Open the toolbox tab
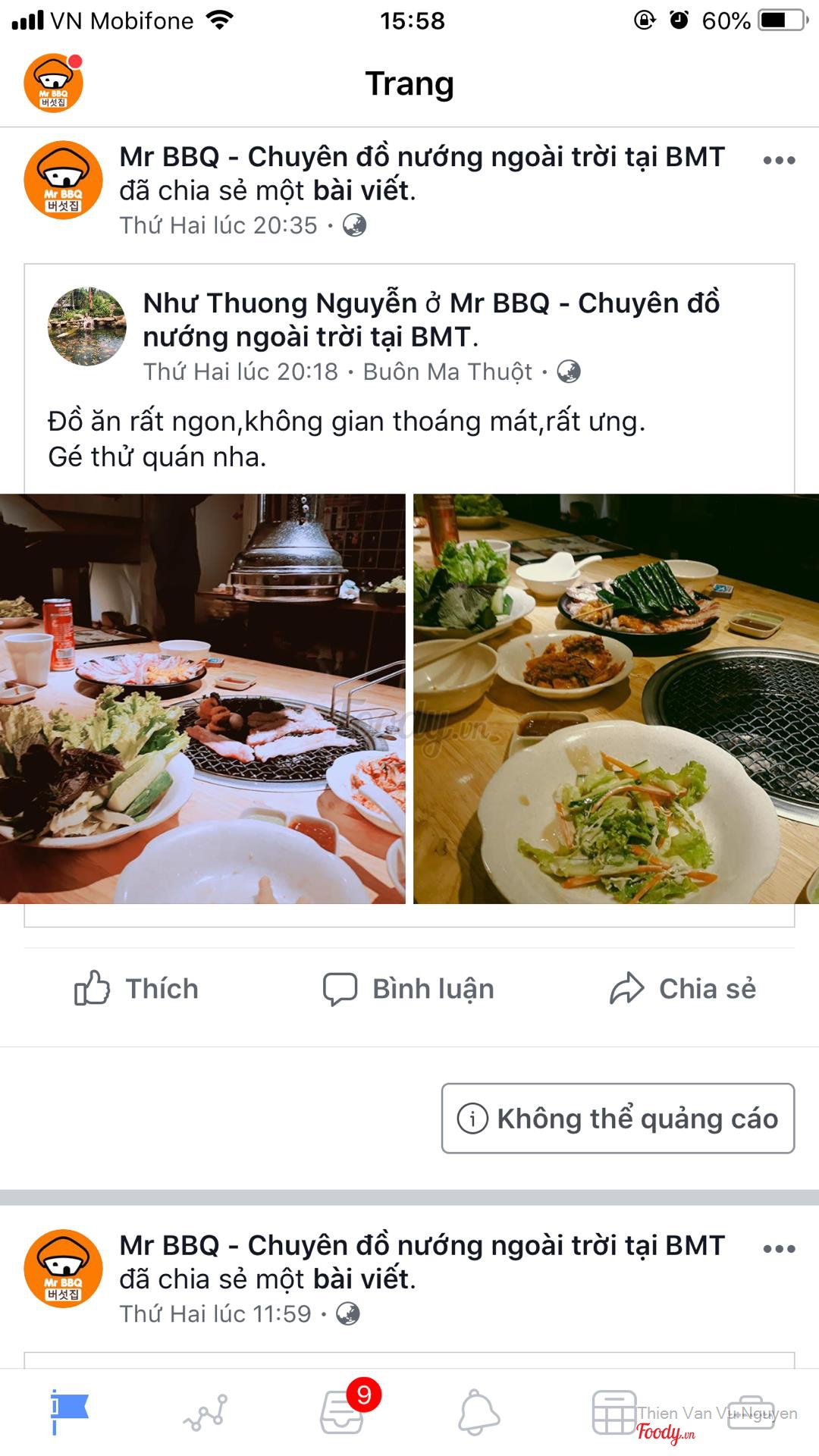 pyautogui.click(x=751, y=1412)
